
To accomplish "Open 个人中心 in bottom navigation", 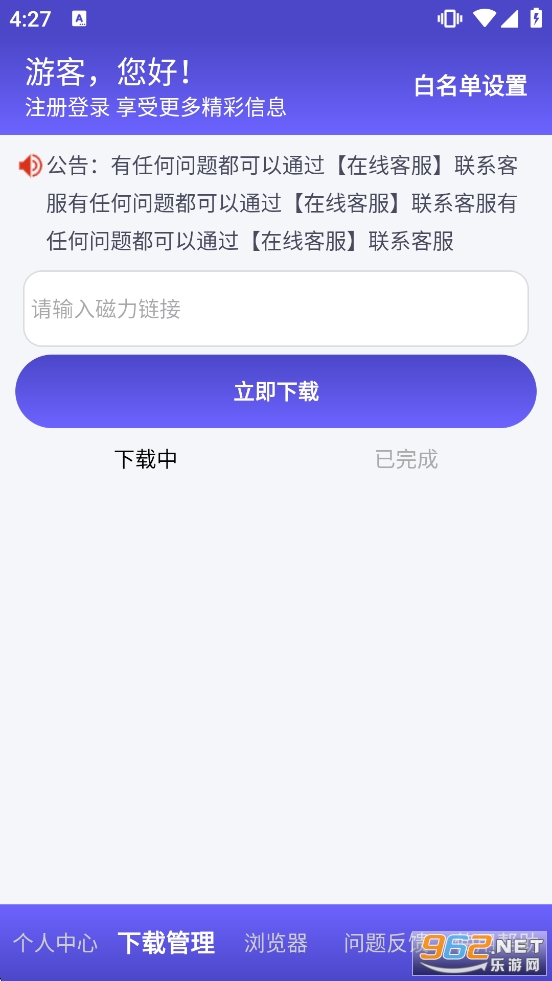I will [x=55, y=943].
